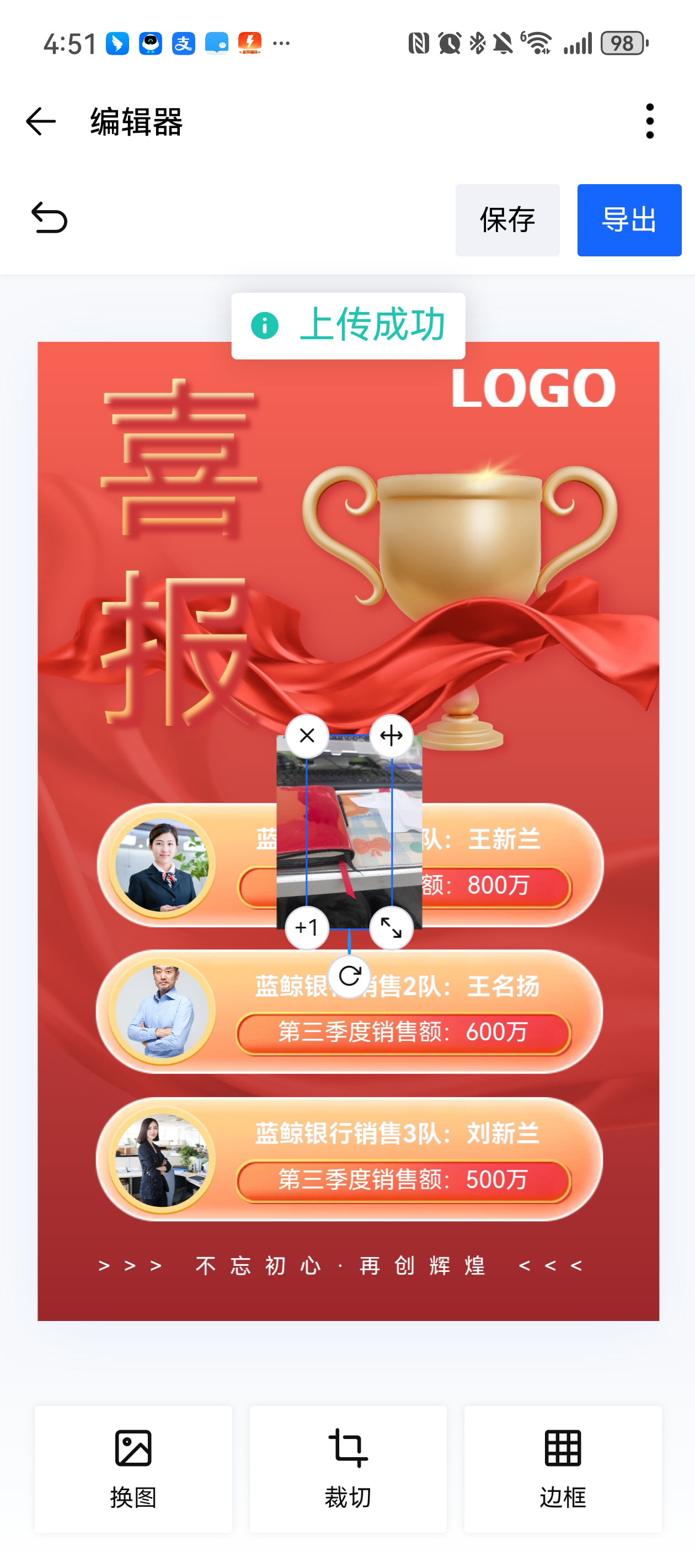Viewport: 695px width, 1568px height.
Task: Undo the last edit
Action: (49, 218)
